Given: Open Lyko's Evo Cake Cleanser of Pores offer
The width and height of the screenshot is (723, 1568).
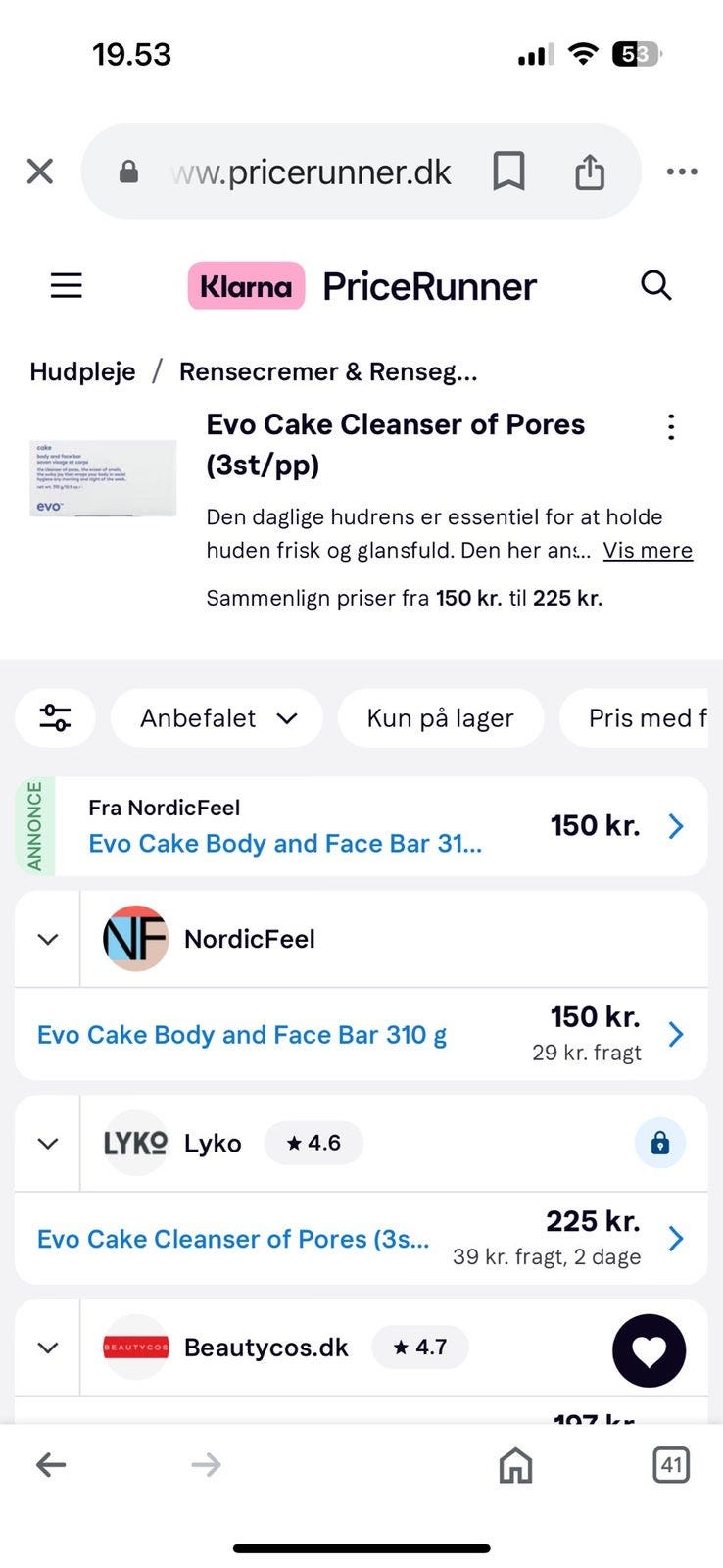Looking at the screenshot, I should (233, 1239).
